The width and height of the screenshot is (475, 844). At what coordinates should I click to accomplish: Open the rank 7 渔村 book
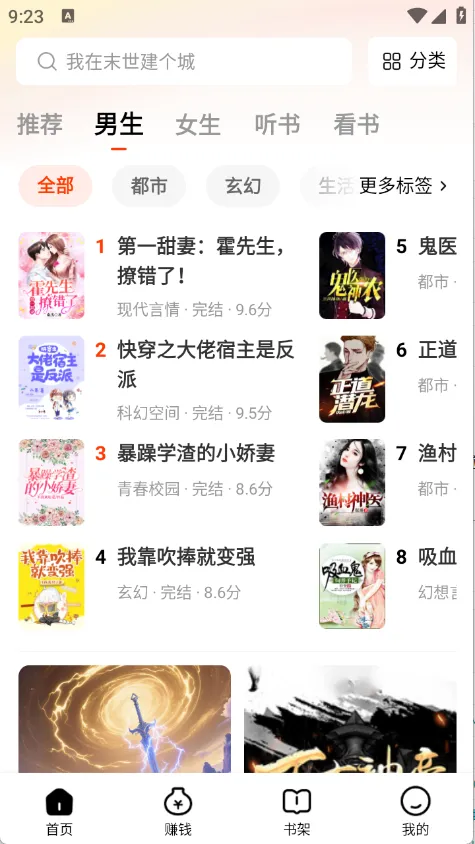(x=388, y=482)
